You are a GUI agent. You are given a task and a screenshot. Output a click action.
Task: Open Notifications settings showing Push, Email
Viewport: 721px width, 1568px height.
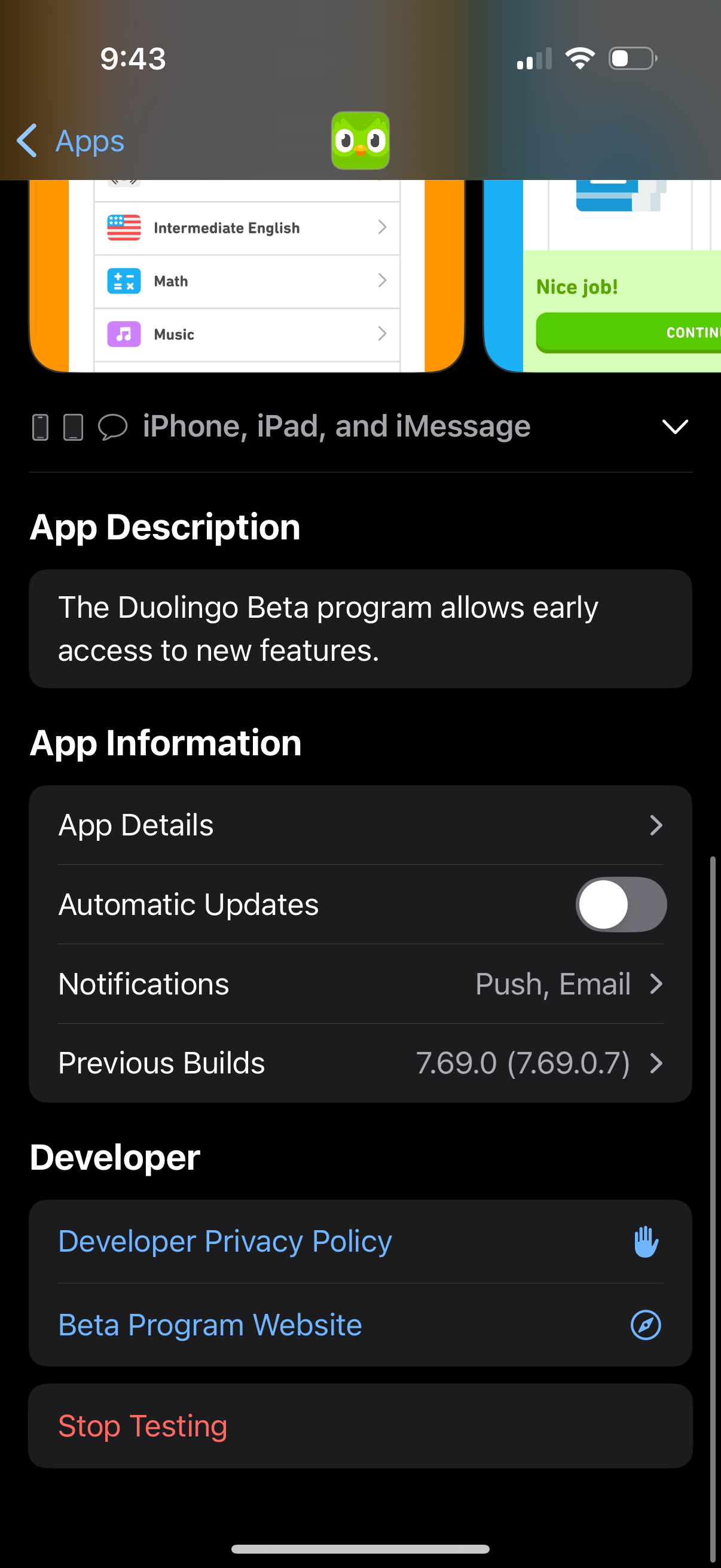[360, 984]
